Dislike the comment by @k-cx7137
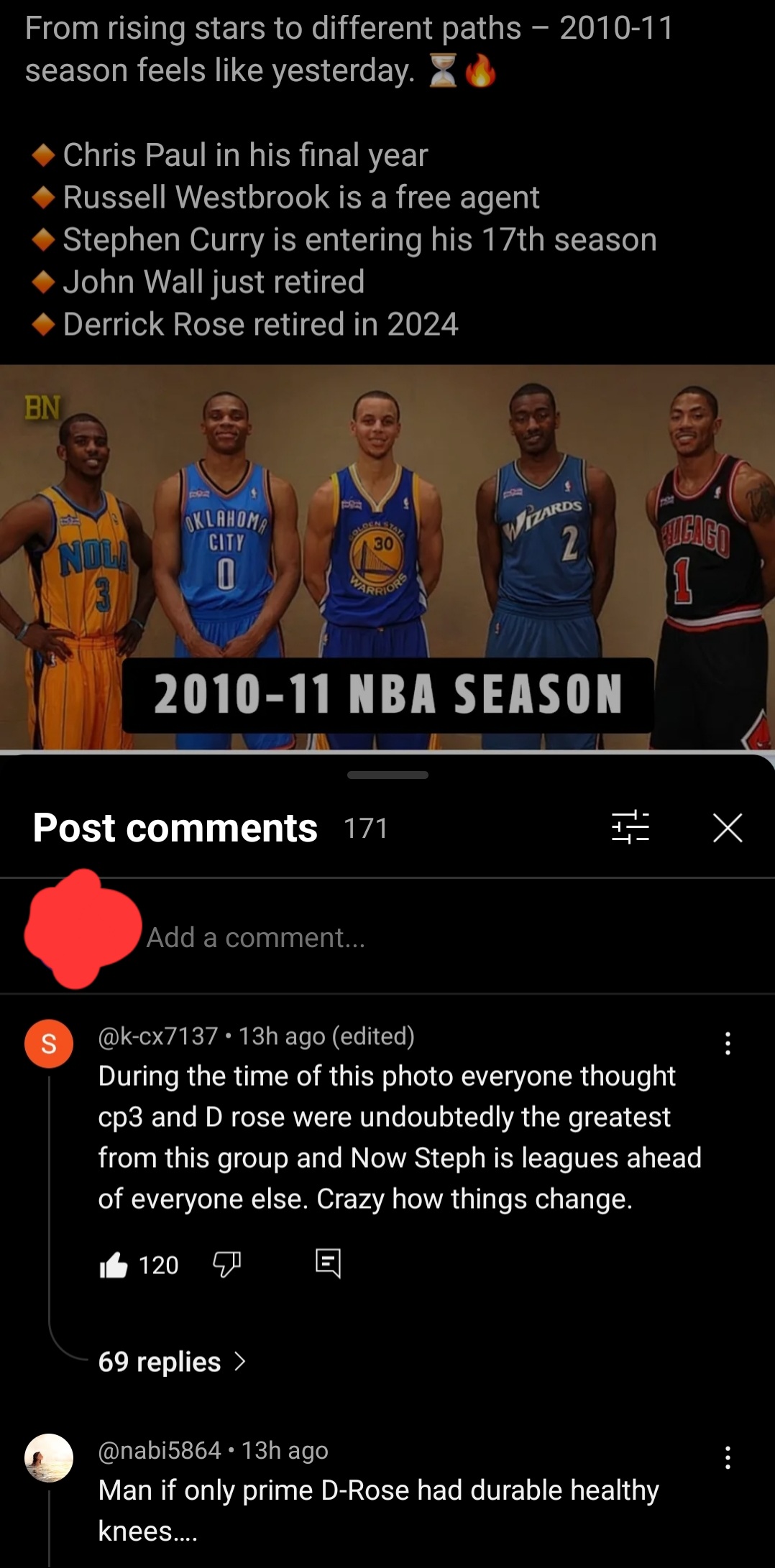 click(x=226, y=1264)
